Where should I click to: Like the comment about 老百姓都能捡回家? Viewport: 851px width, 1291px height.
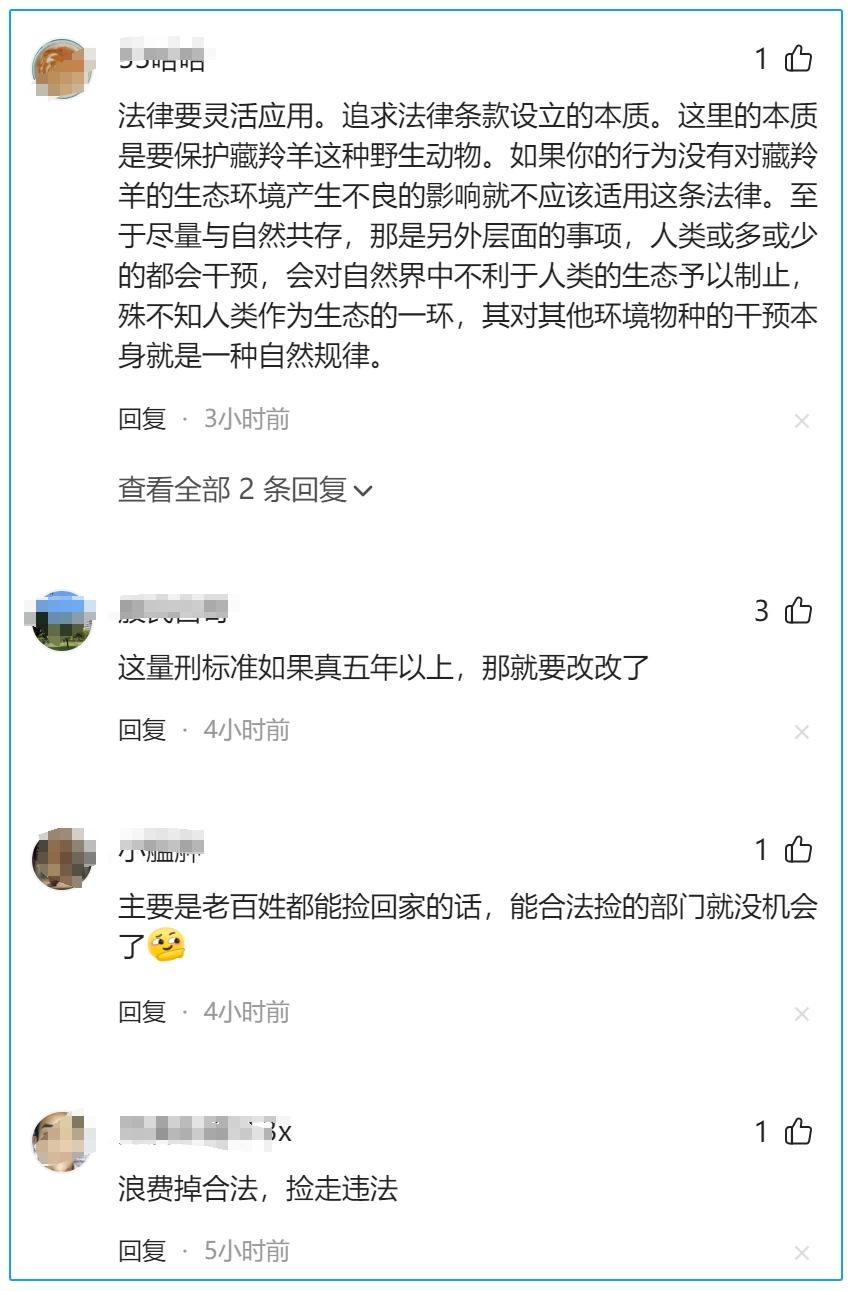(x=798, y=850)
